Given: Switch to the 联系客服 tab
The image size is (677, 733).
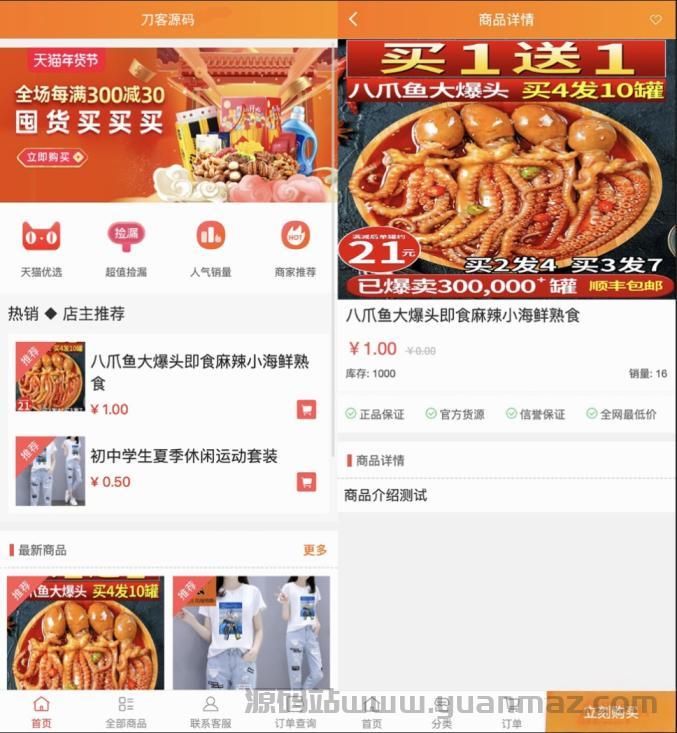Looking at the screenshot, I should 210,711.
